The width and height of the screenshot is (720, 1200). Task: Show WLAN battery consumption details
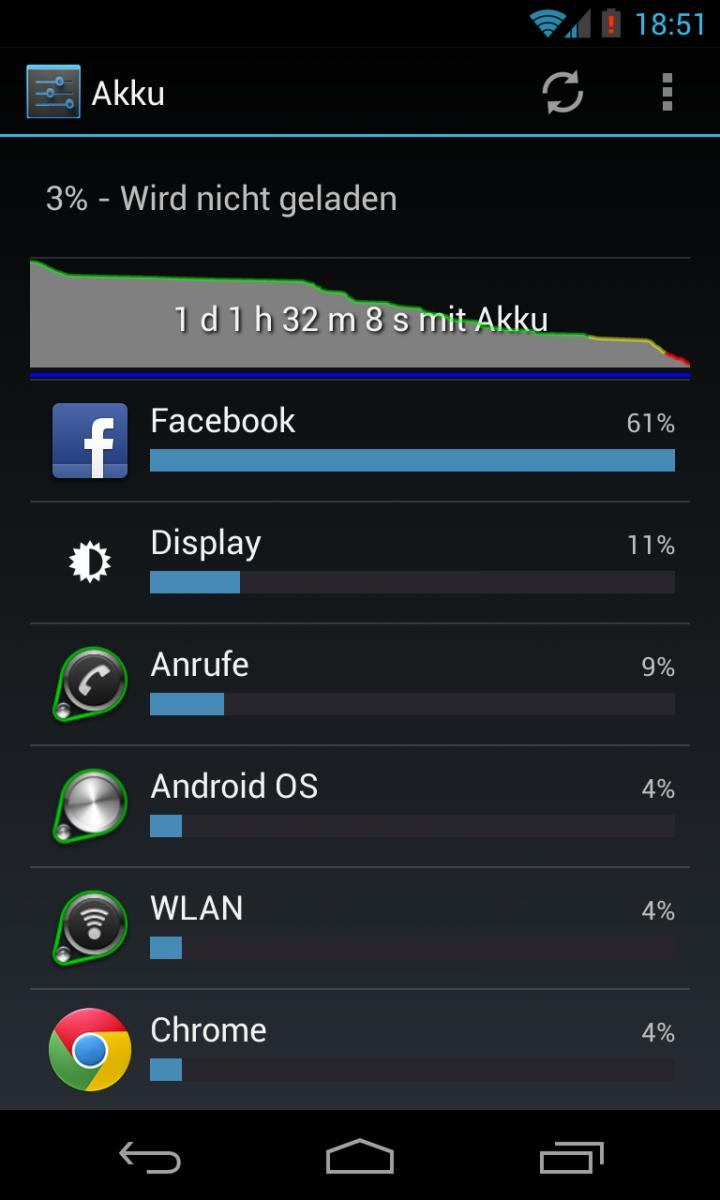(360, 929)
